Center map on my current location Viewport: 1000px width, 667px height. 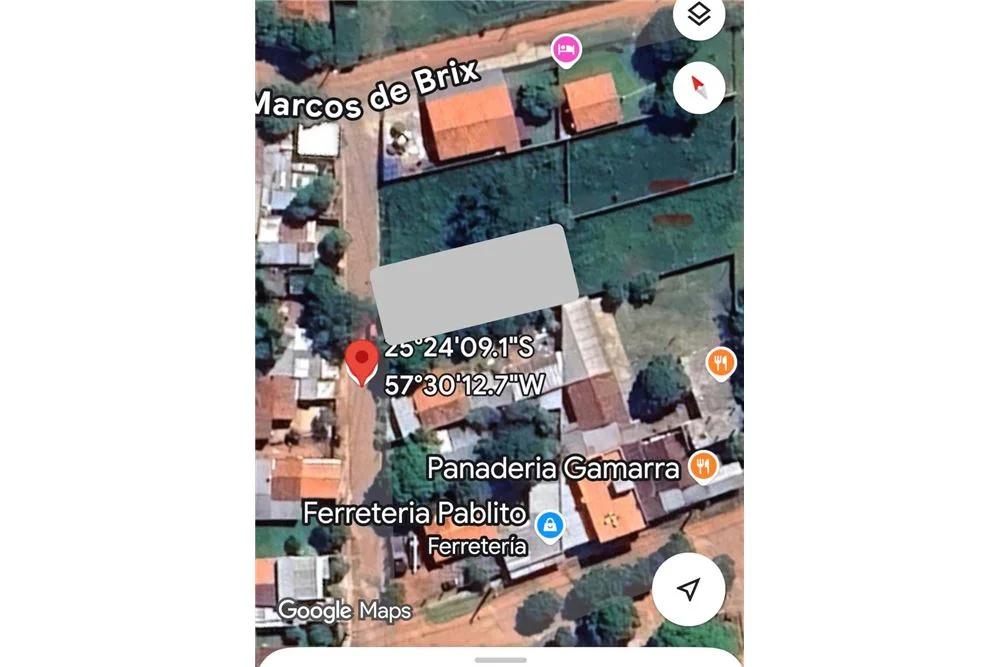click(x=688, y=589)
